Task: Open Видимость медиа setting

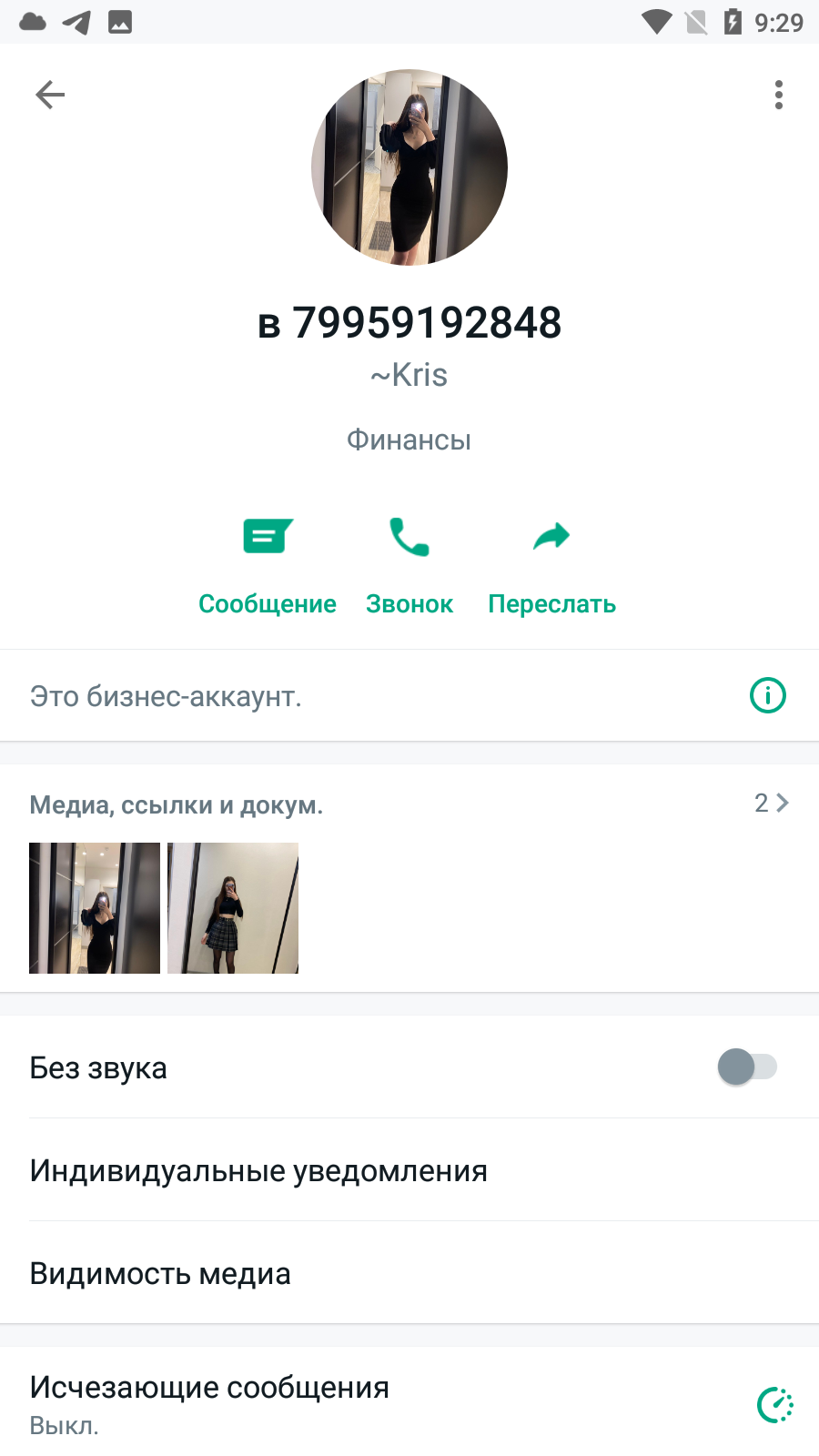Action: click(x=409, y=1273)
